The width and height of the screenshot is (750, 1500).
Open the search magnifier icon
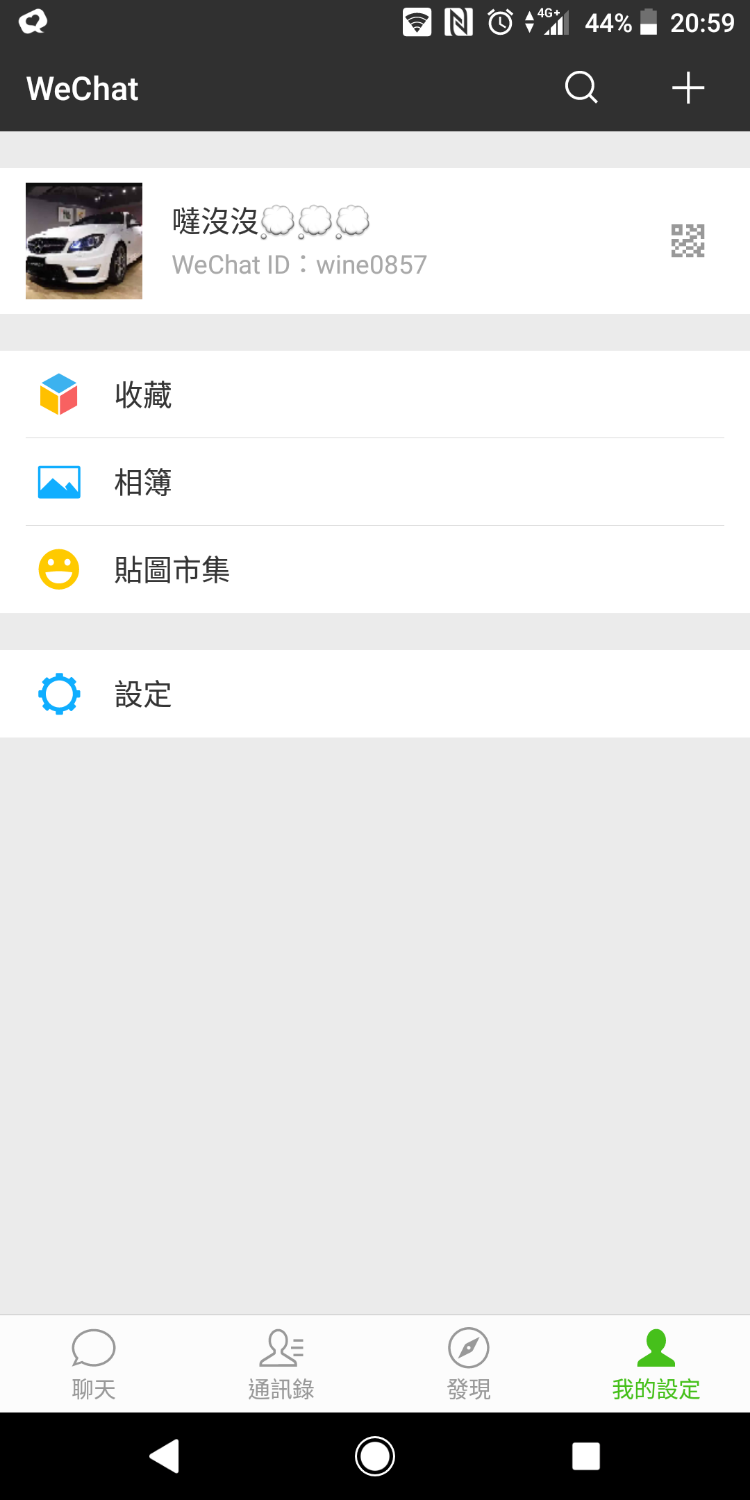[x=581, y=88]
